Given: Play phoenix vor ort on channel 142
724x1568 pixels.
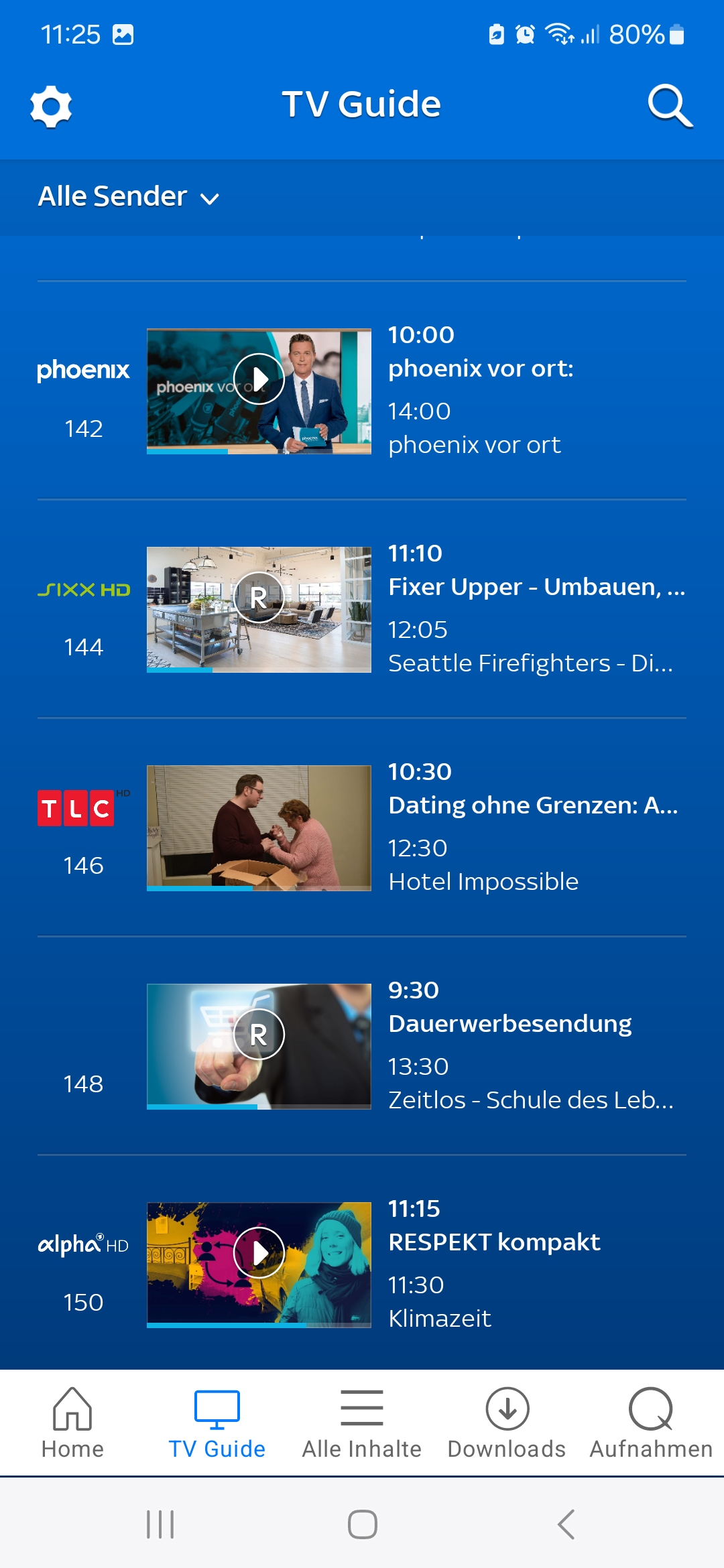Looking at the screenshot, I should point(259,379).
